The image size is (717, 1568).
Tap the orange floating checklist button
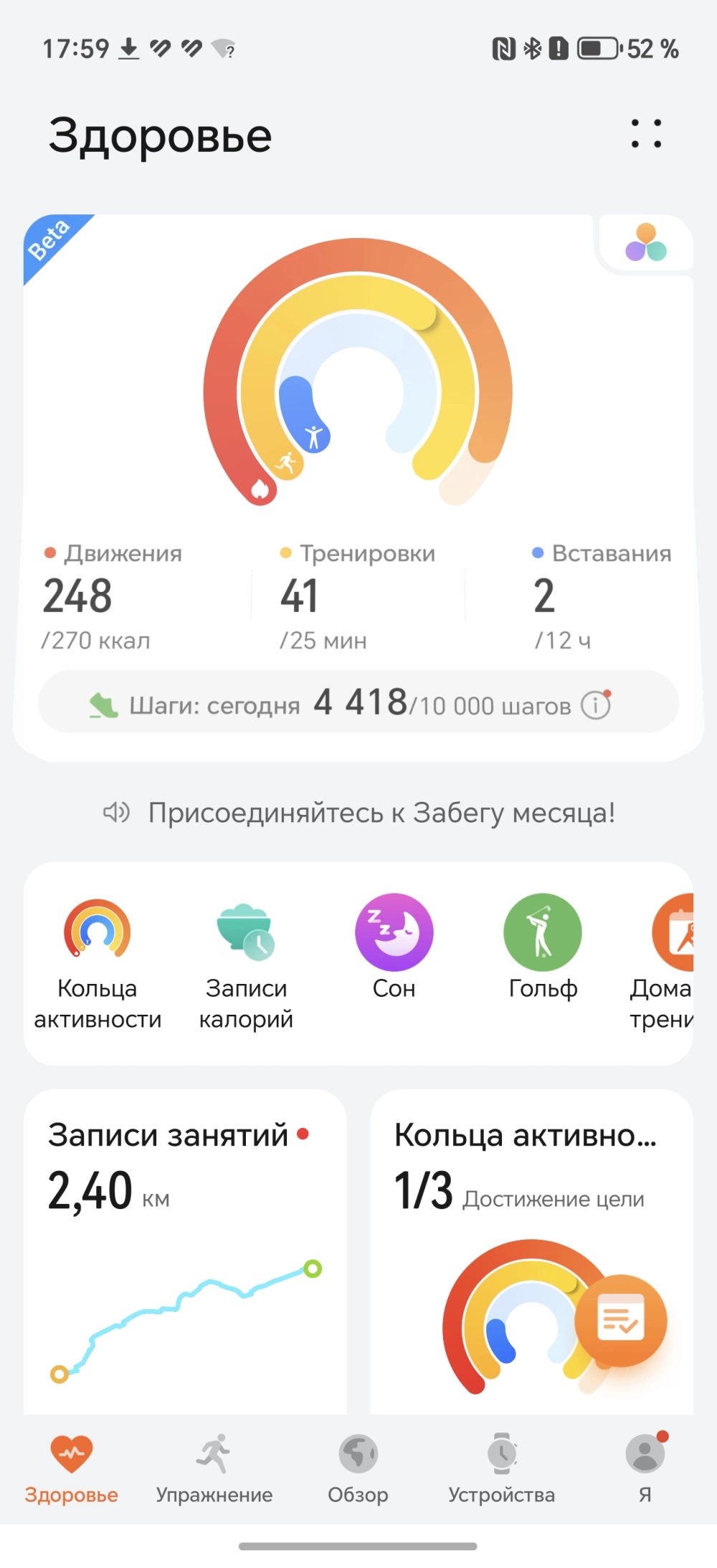[621, 1320]
